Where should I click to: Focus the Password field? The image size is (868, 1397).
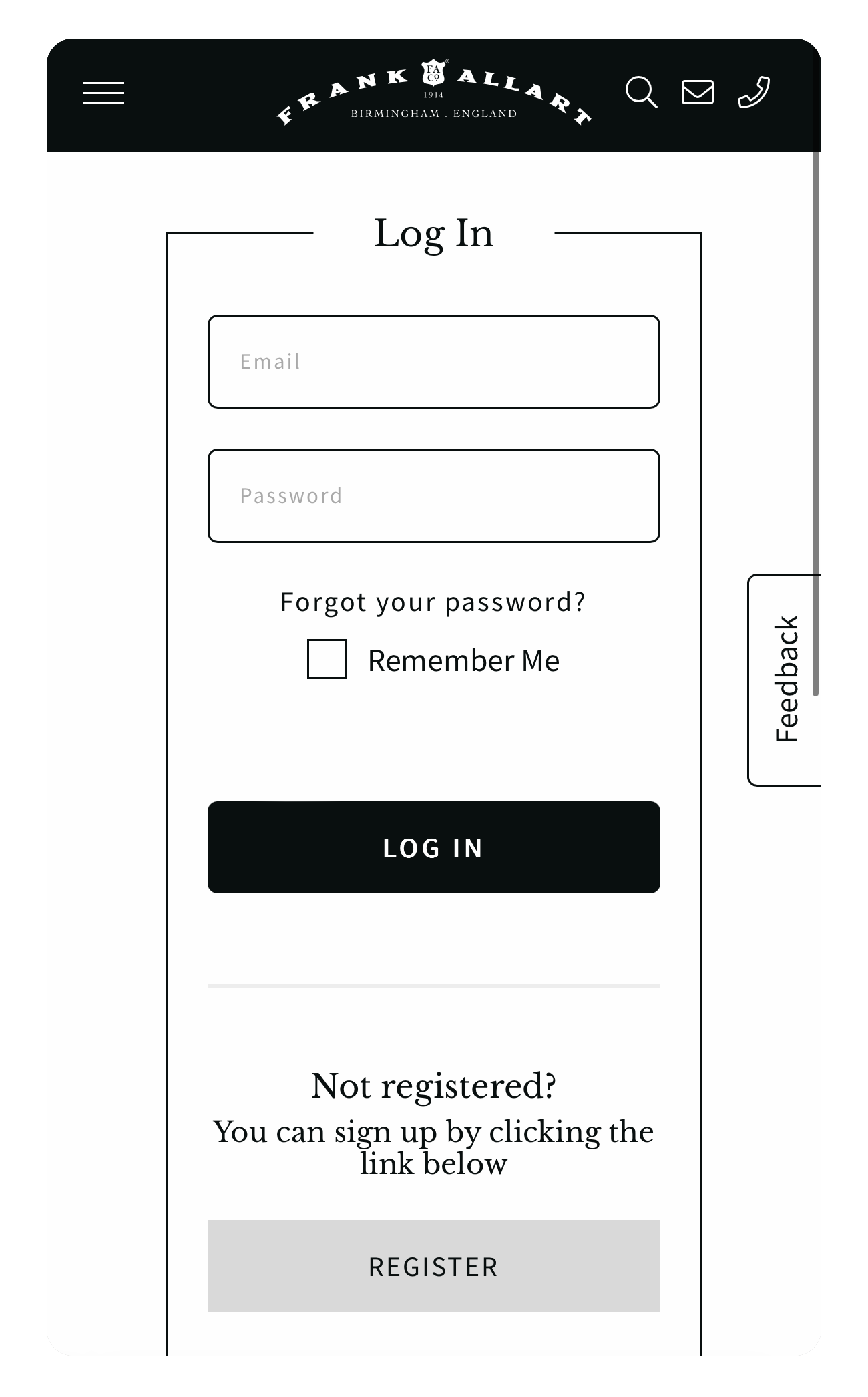[433, 495]
